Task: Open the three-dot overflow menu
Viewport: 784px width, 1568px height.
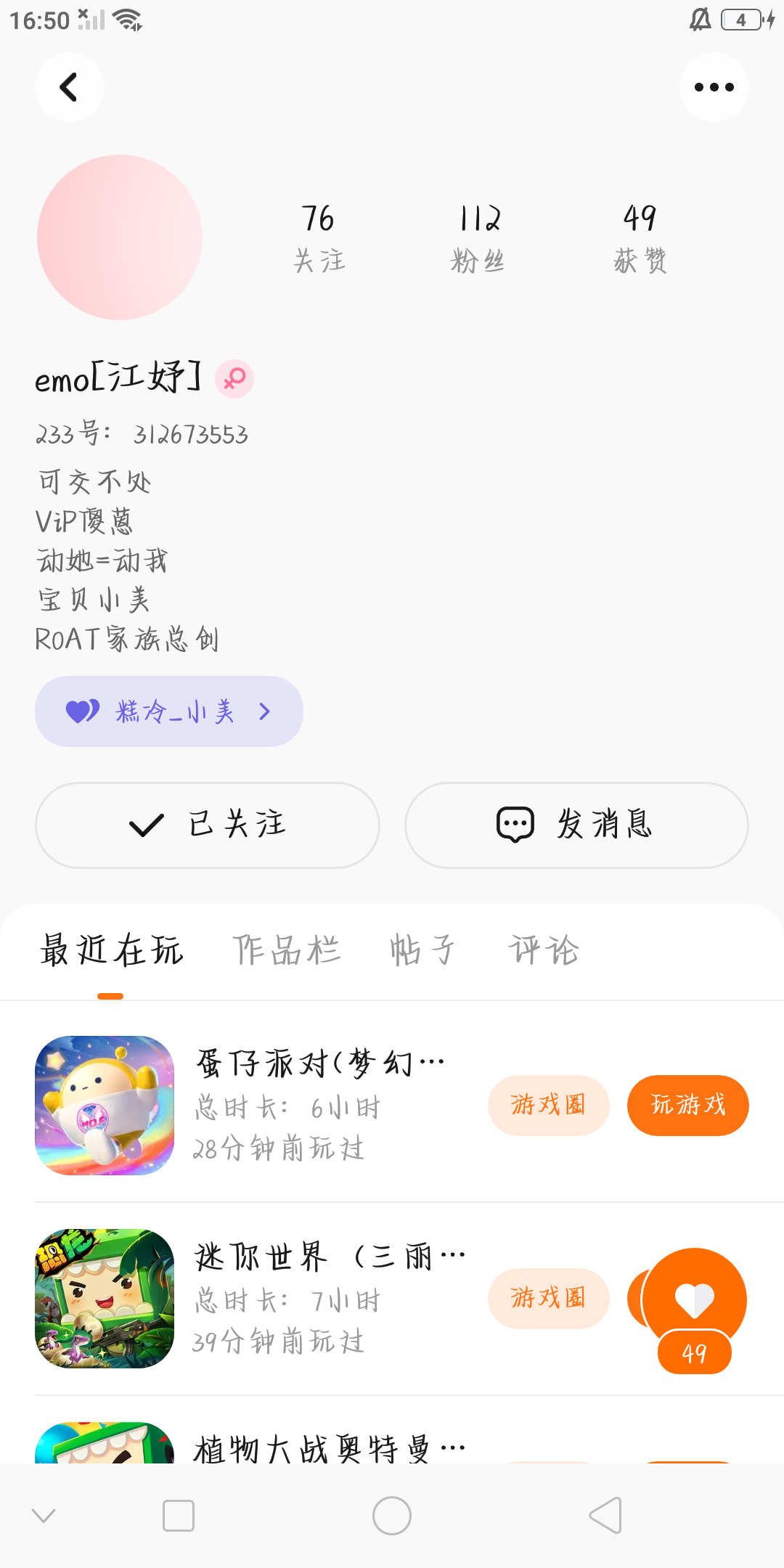Action: pyautogui.click(x=714, y=87)
